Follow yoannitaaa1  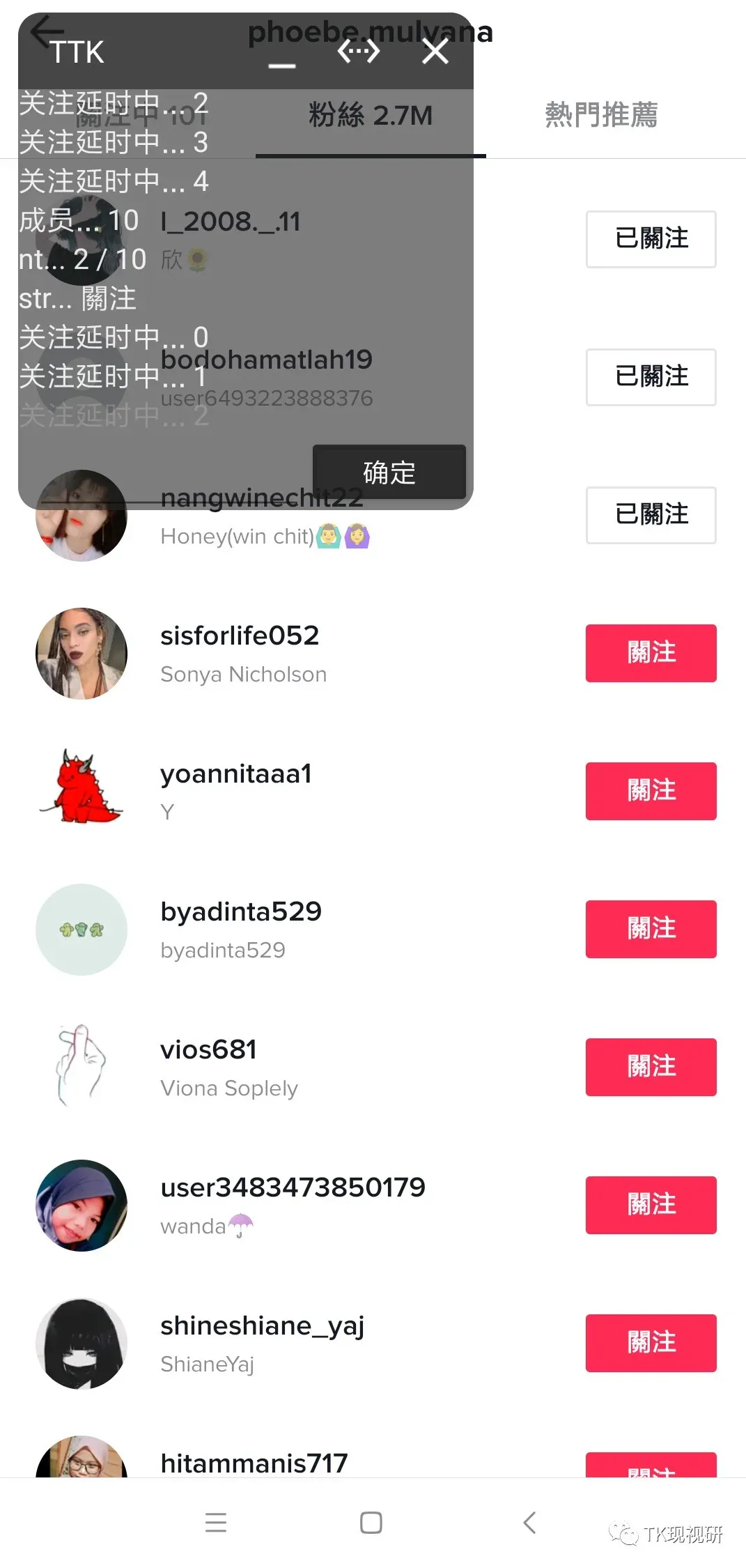click(x=651, y=791)
